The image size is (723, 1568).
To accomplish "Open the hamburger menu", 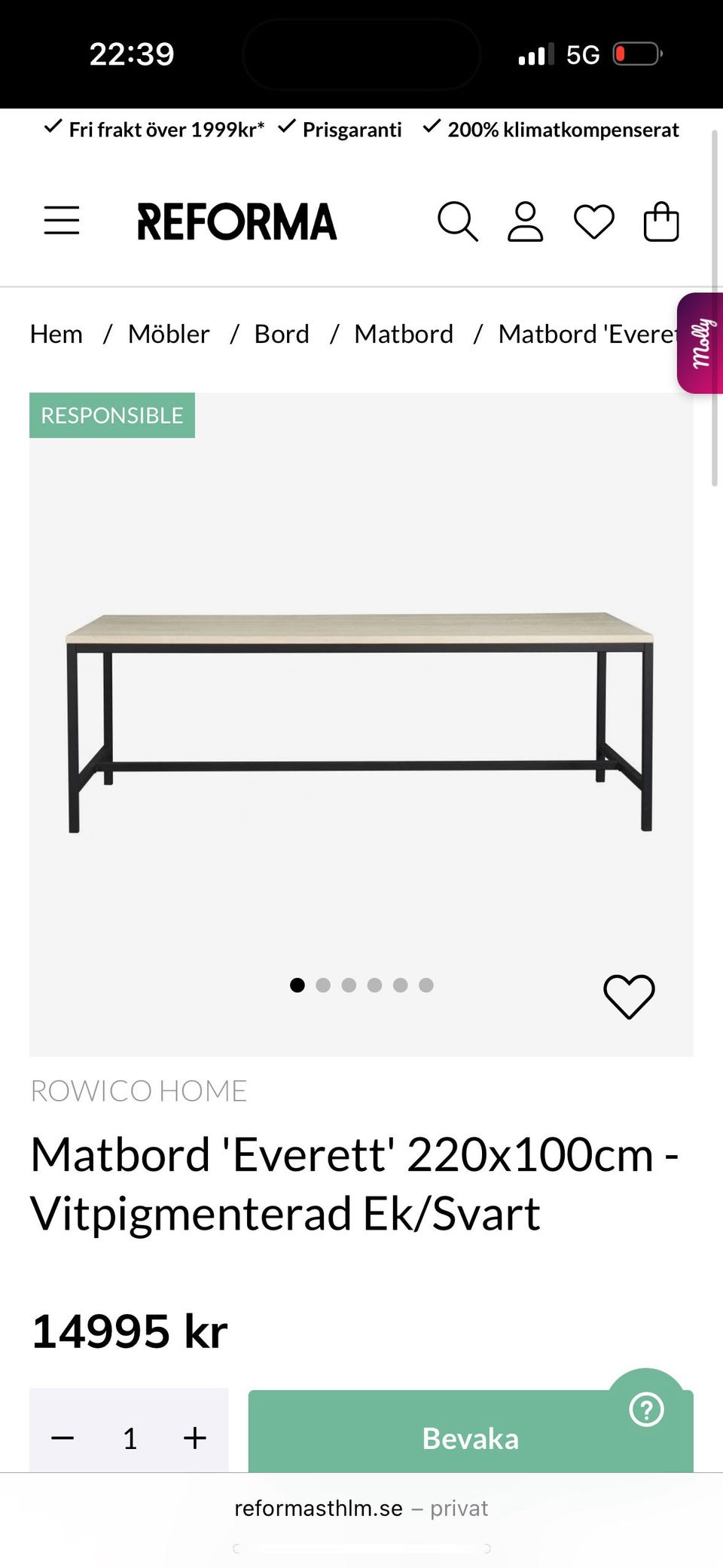I will (62, 221).
